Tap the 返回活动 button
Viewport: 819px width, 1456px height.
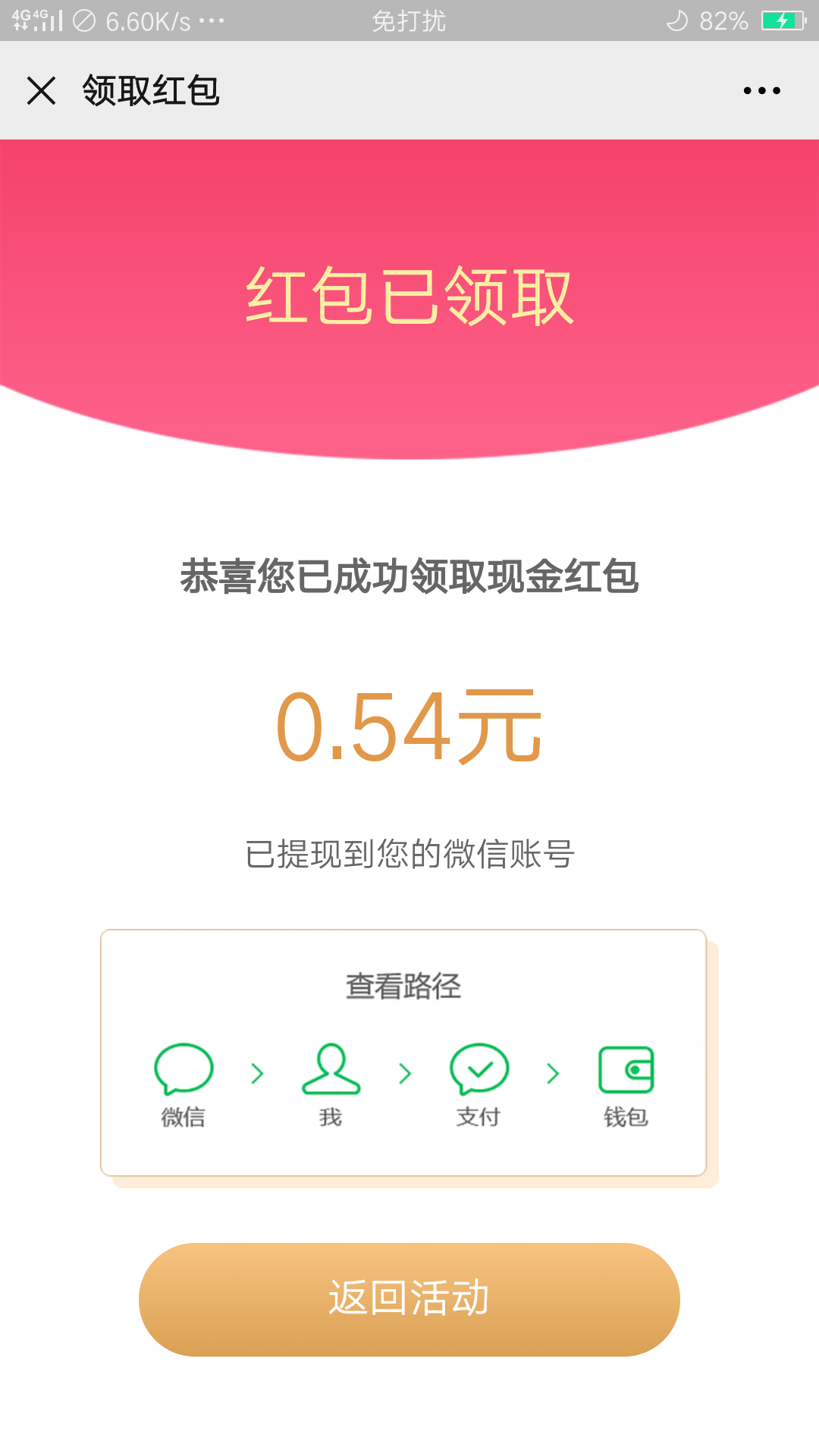pos(409,1299)
